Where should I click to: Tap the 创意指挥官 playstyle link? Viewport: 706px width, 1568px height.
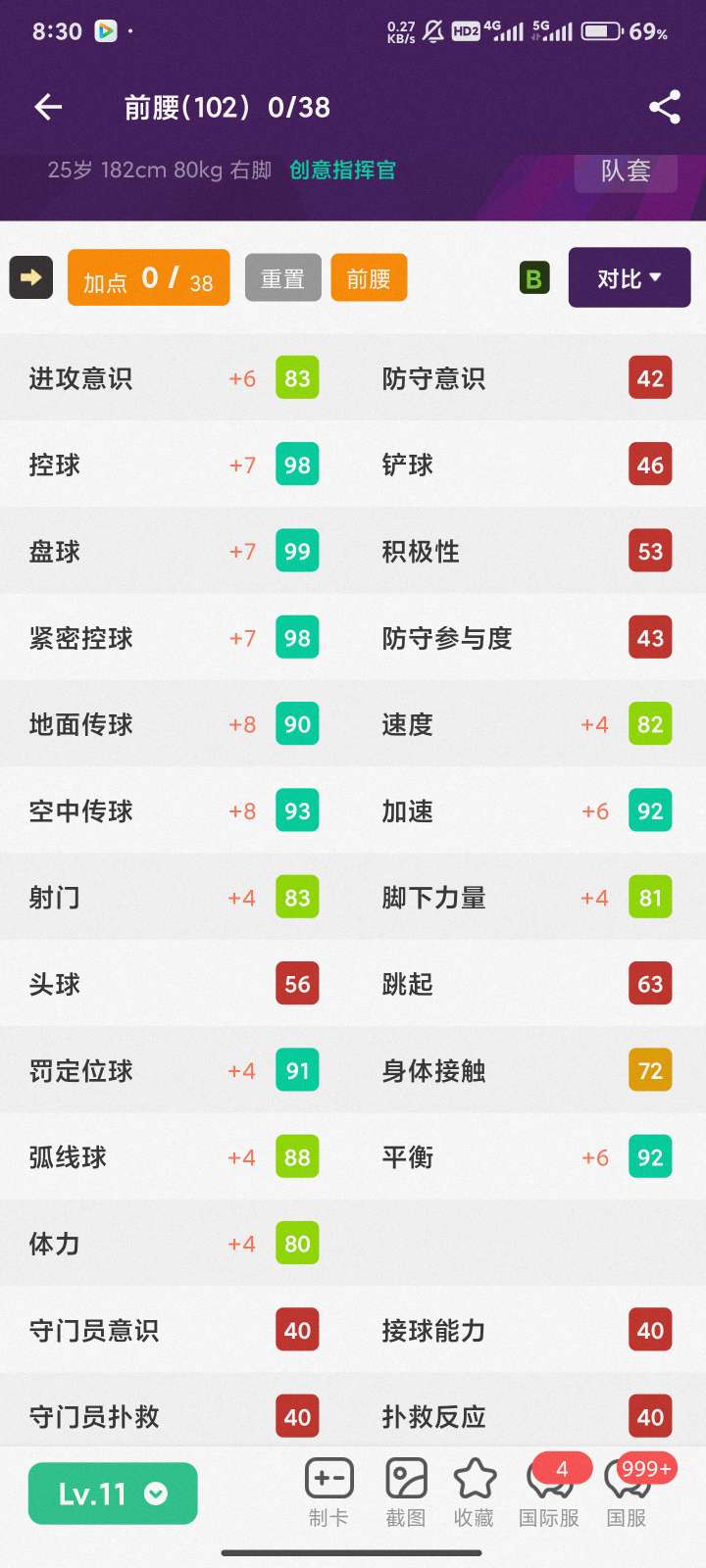pyautogui.click(x=342, y=171)
